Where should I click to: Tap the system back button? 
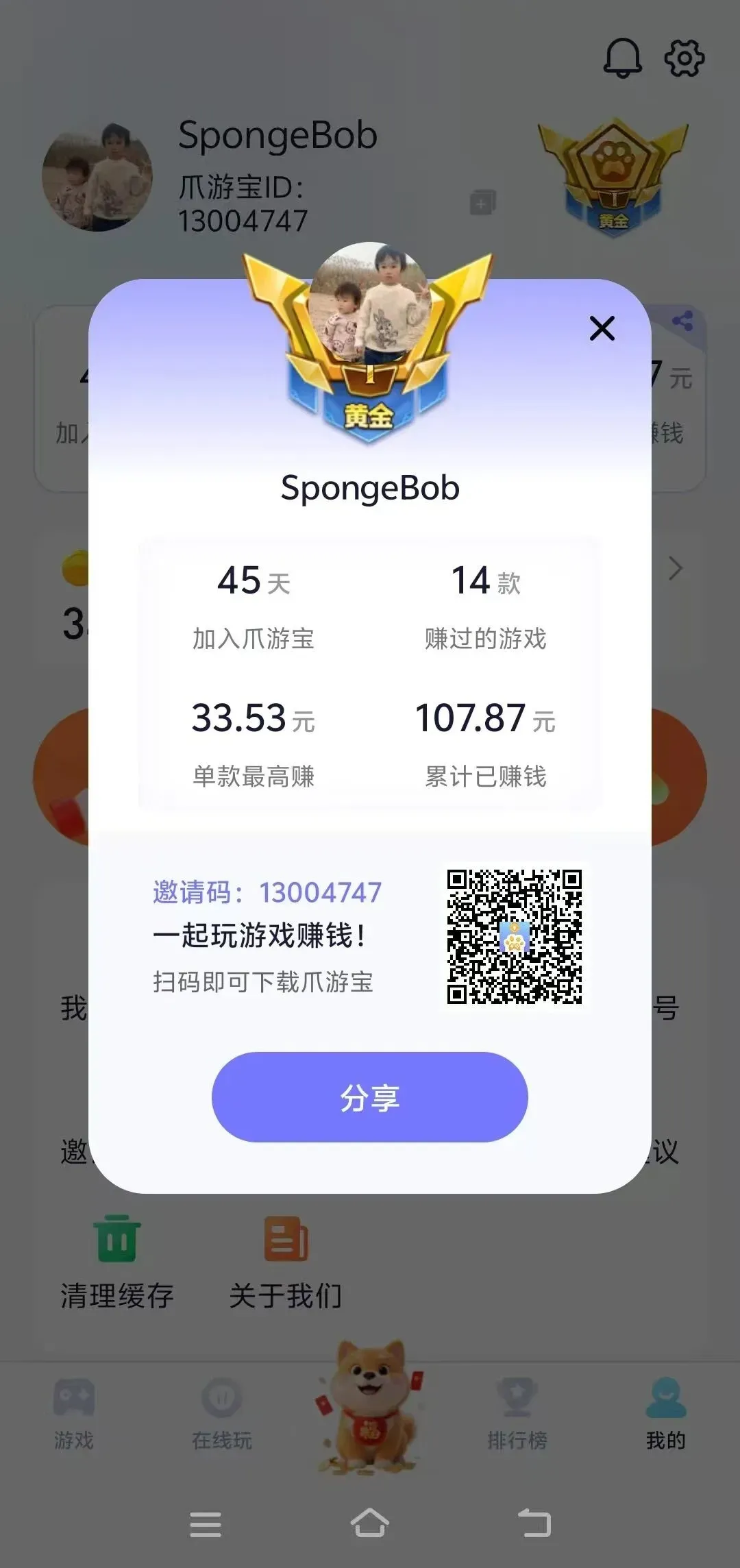[534, 1523]
